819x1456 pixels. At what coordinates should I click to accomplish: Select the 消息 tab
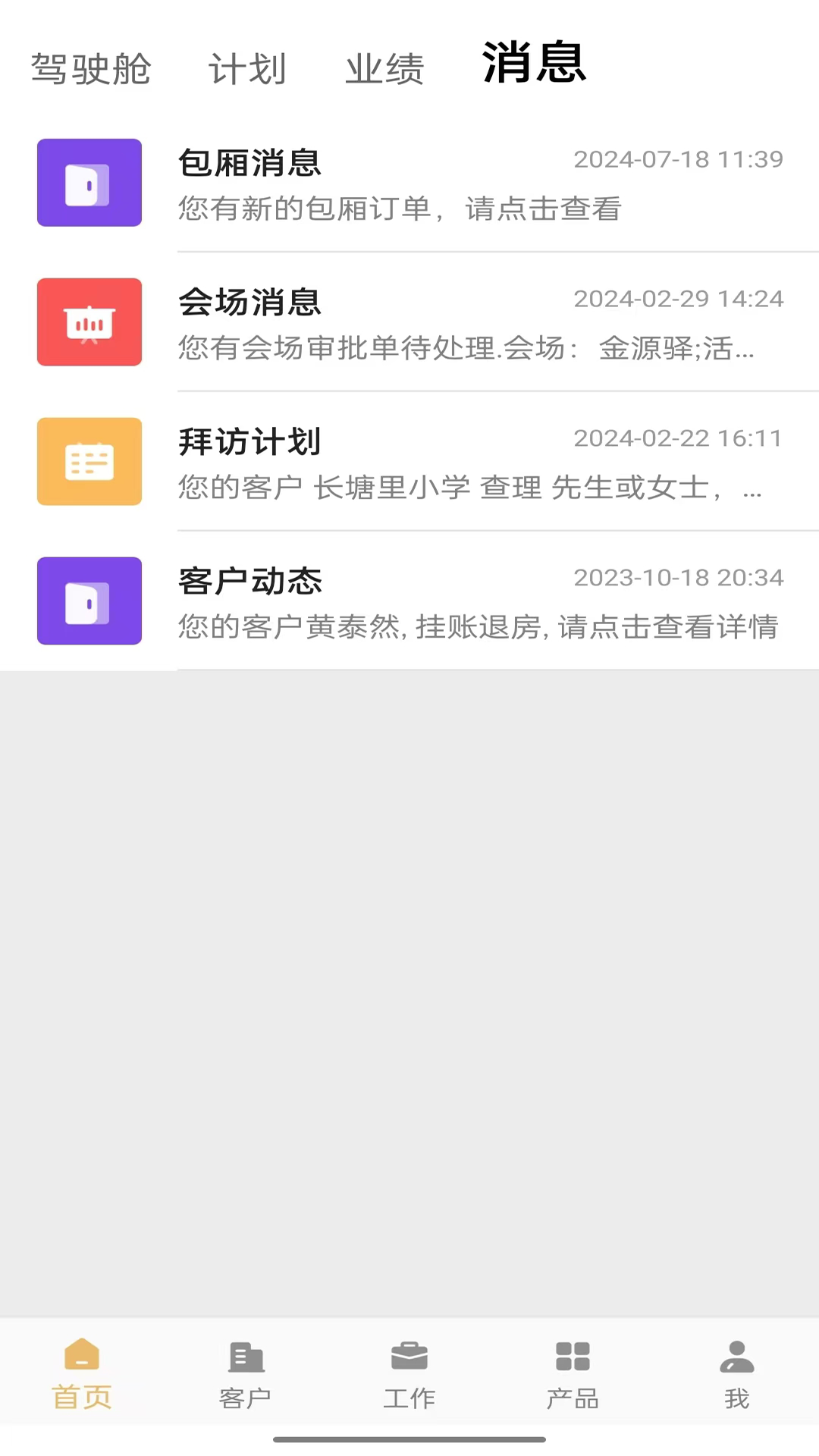point(535,66)
